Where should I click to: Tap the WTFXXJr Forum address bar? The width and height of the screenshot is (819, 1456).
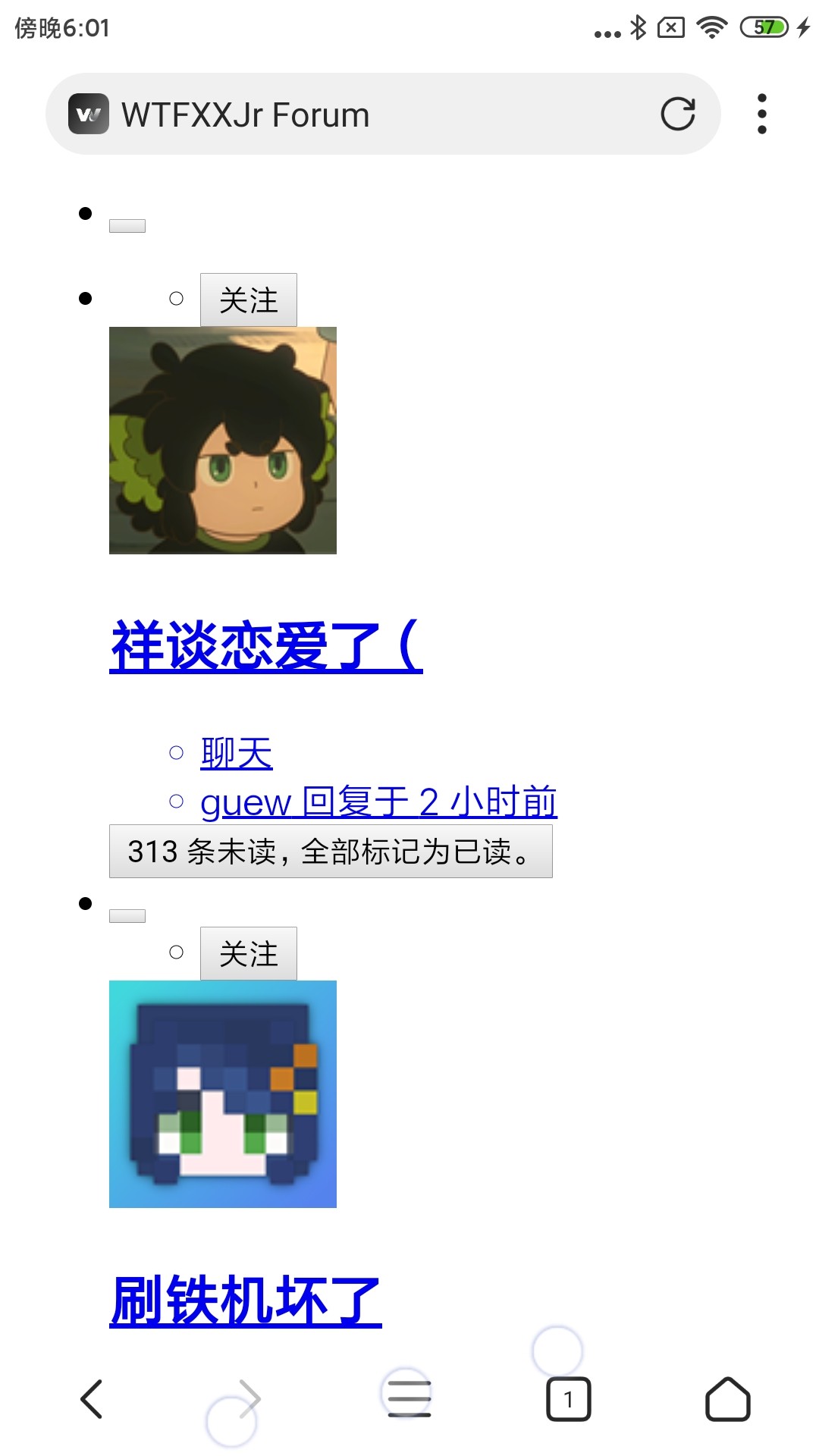[x=364, y=115]
